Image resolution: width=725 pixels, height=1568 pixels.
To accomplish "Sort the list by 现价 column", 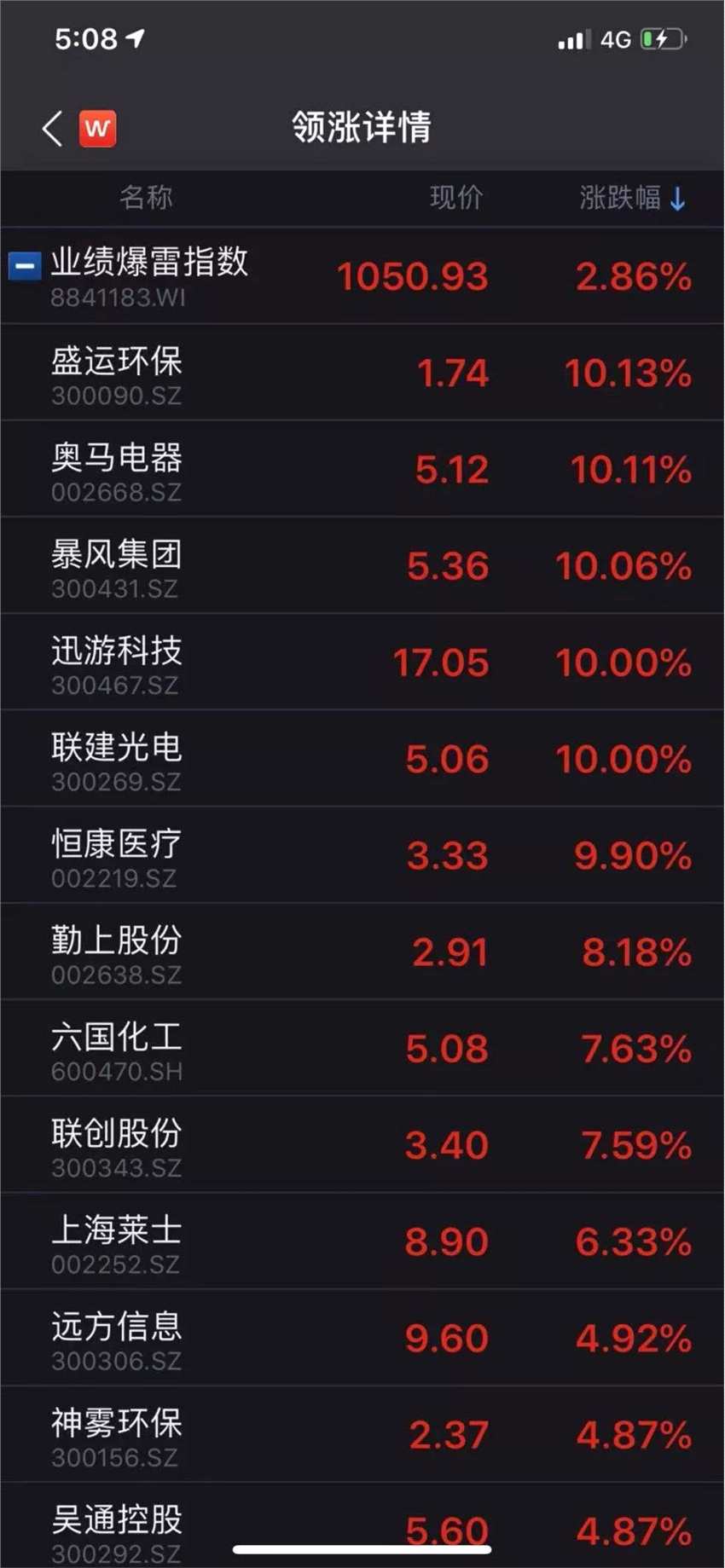I will (x=456, y=198).
